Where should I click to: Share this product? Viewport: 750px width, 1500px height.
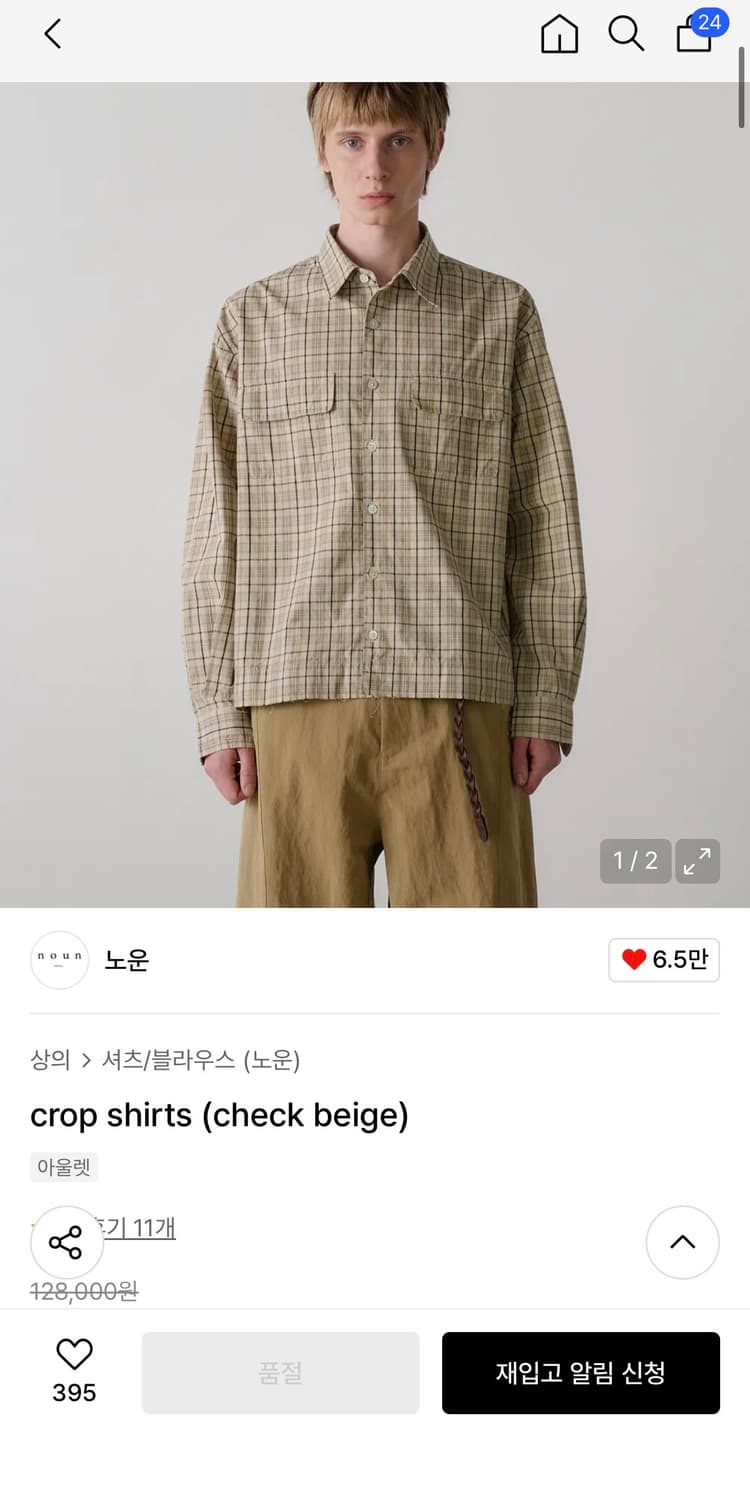tap(66, 1242)
